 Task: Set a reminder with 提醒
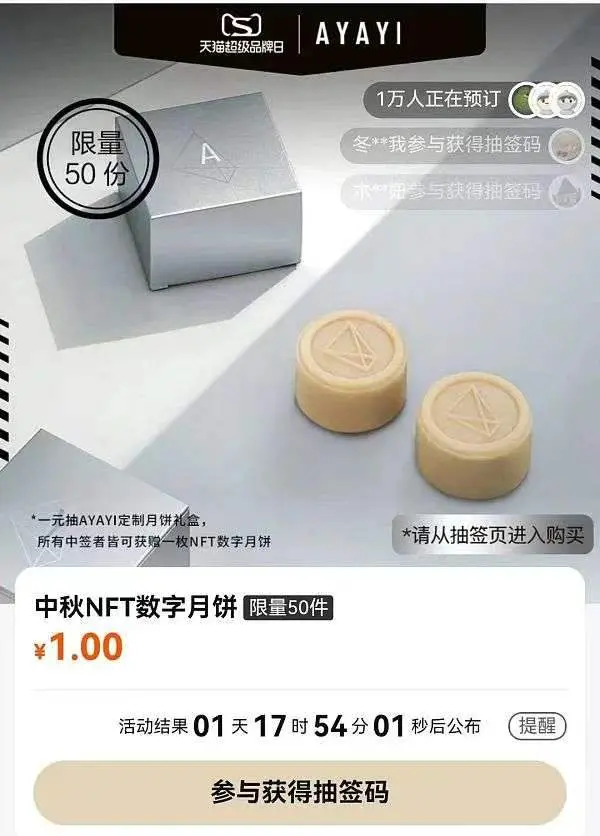(x=536, y=726)
